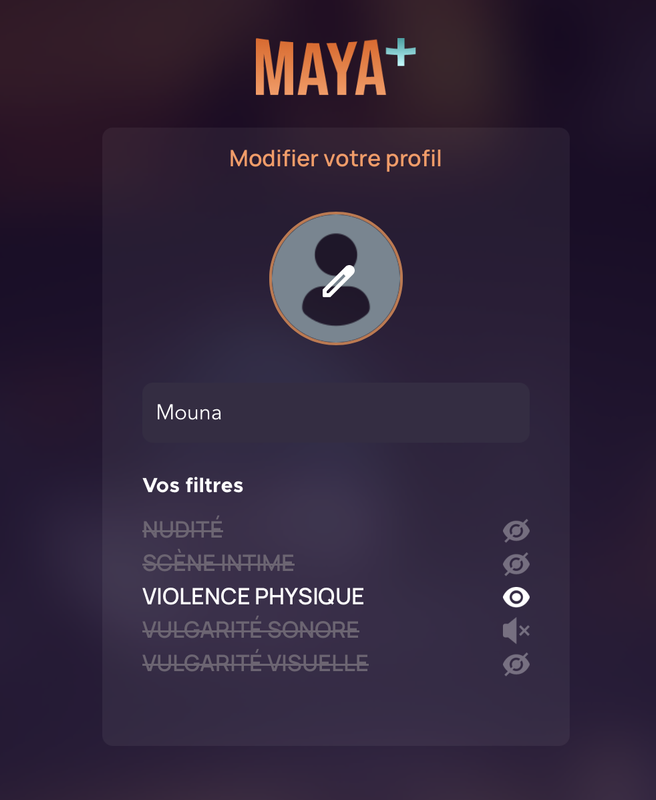The height and width of the screenshot is (800, 656).
Task: Tap the Mouna name field
Action: click(336, 412)
